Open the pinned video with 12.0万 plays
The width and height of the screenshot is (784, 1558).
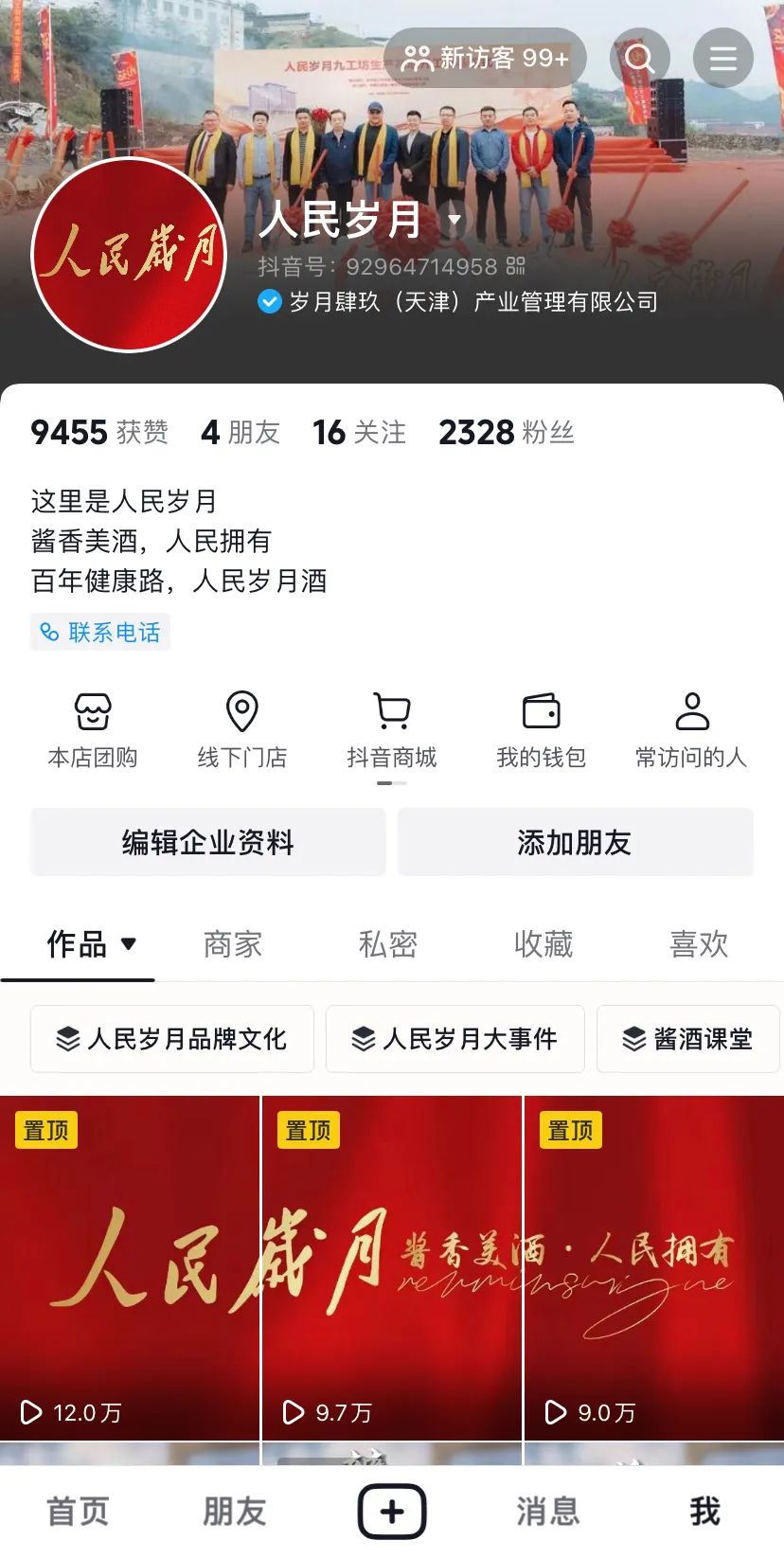click(x=129, y=1269)
